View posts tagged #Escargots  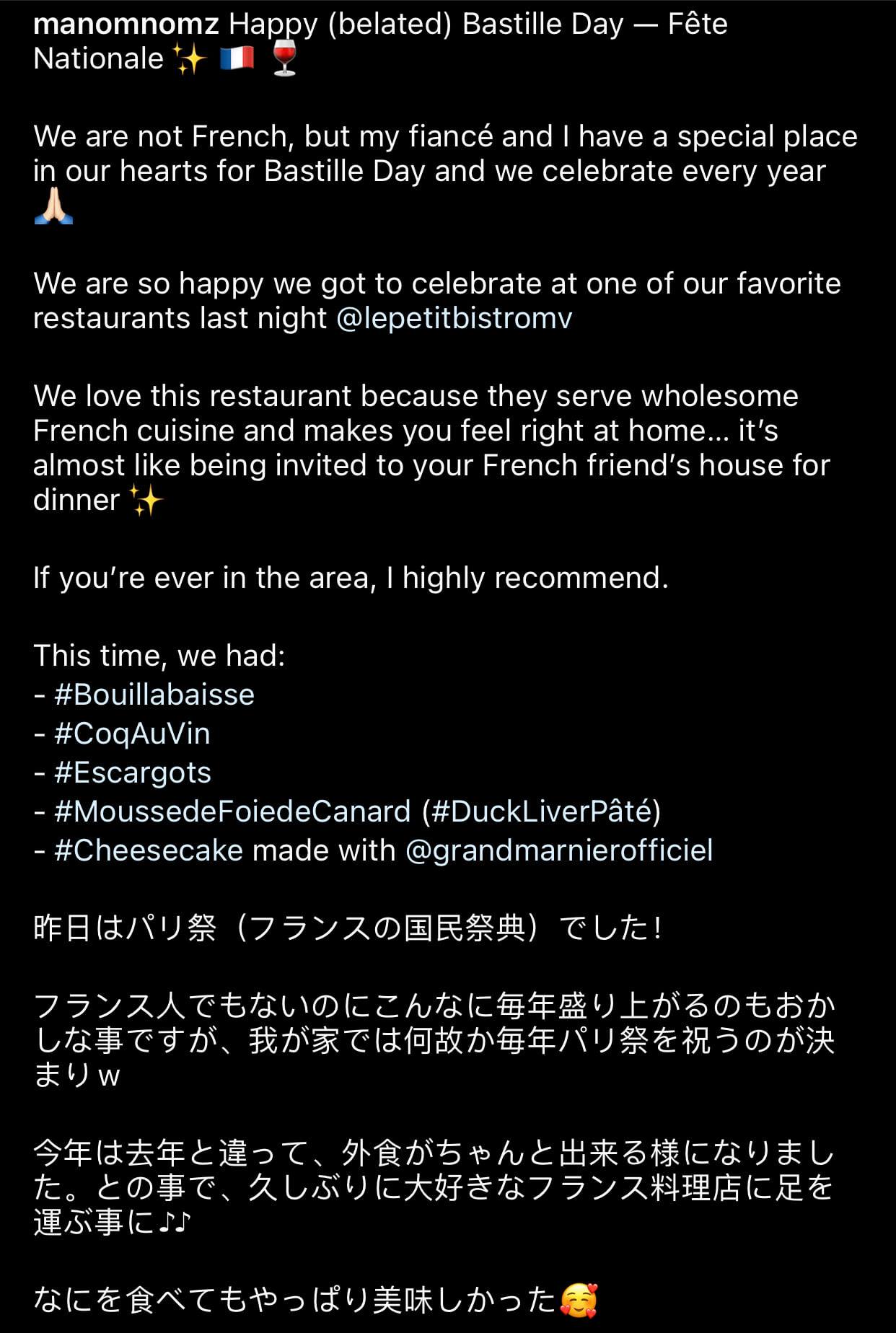(132, 773)
